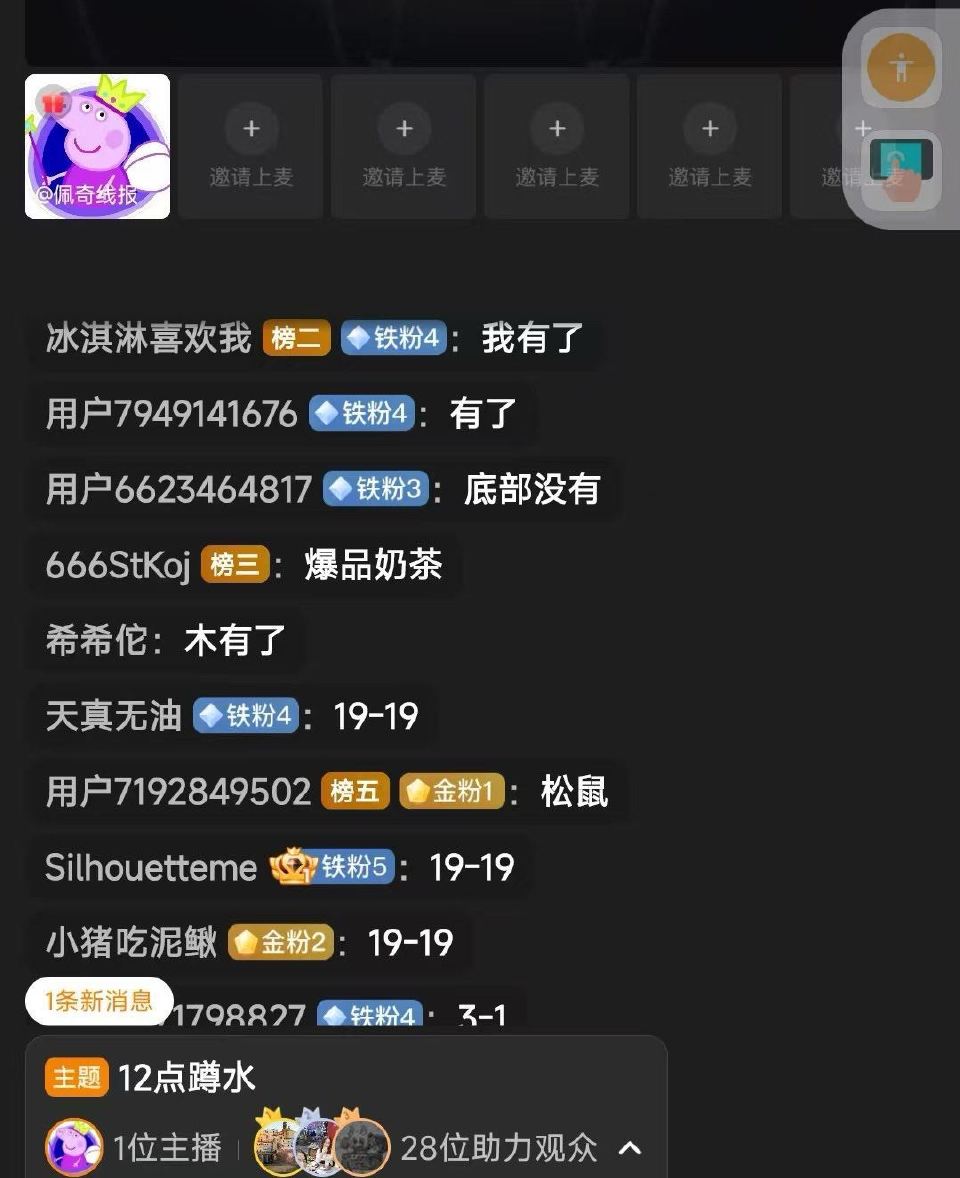Click the 金粉1 badge beside 用户7192849502
The width and height of the screenshot is (960, 1178).
(x=452, y=790)
